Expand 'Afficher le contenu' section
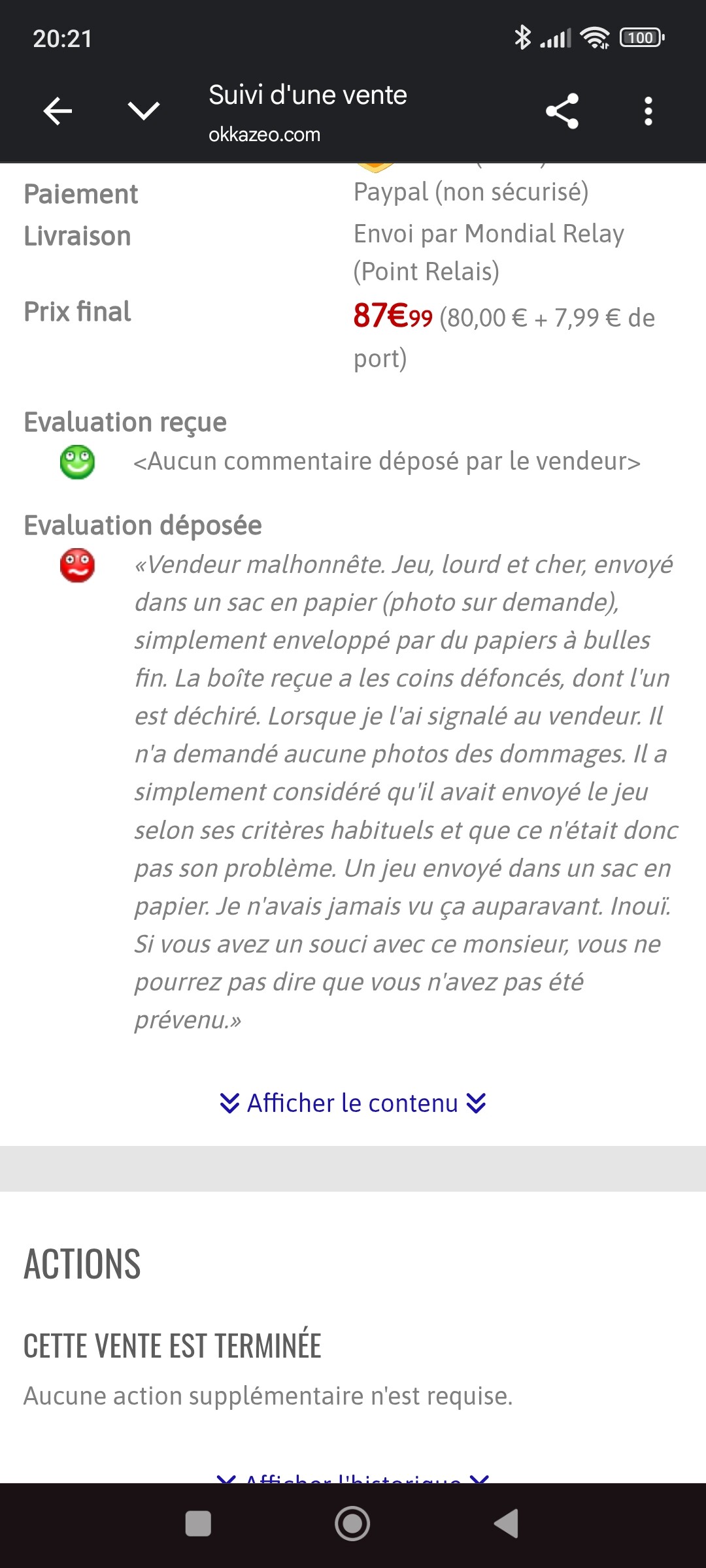Screen dimensions: 706x1568 click(353, 1103)
